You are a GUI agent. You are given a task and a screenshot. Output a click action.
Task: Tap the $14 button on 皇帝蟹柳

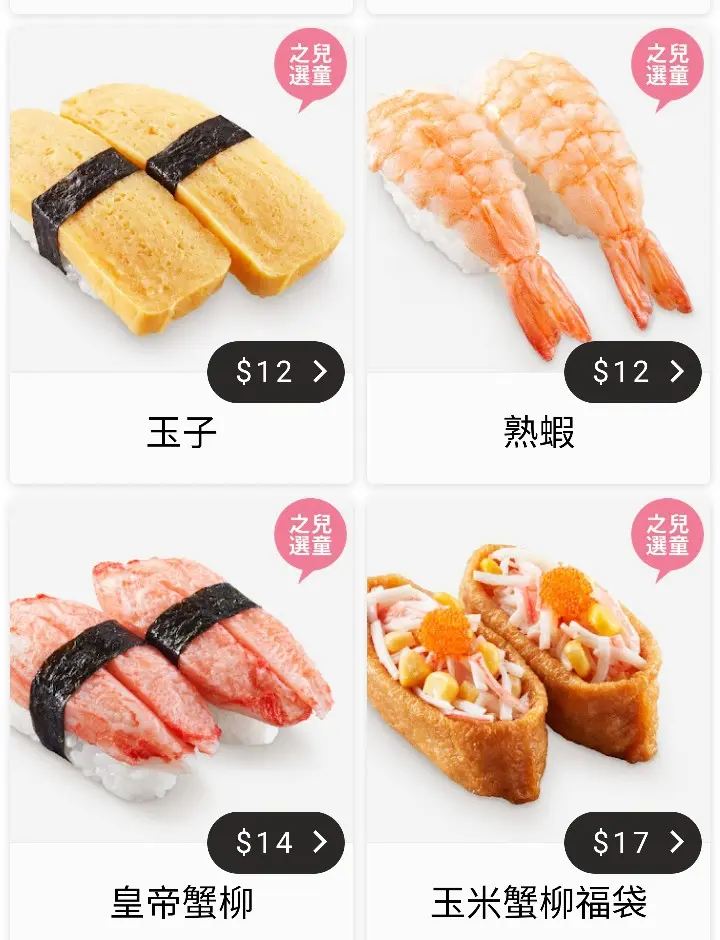coord(276,842)
